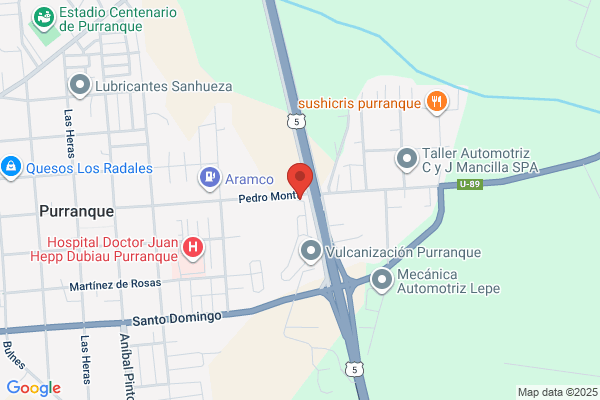Select the Lubricantes Sanhueza map pin
This screenshot has height=400, width=600.
click(80, 85)
